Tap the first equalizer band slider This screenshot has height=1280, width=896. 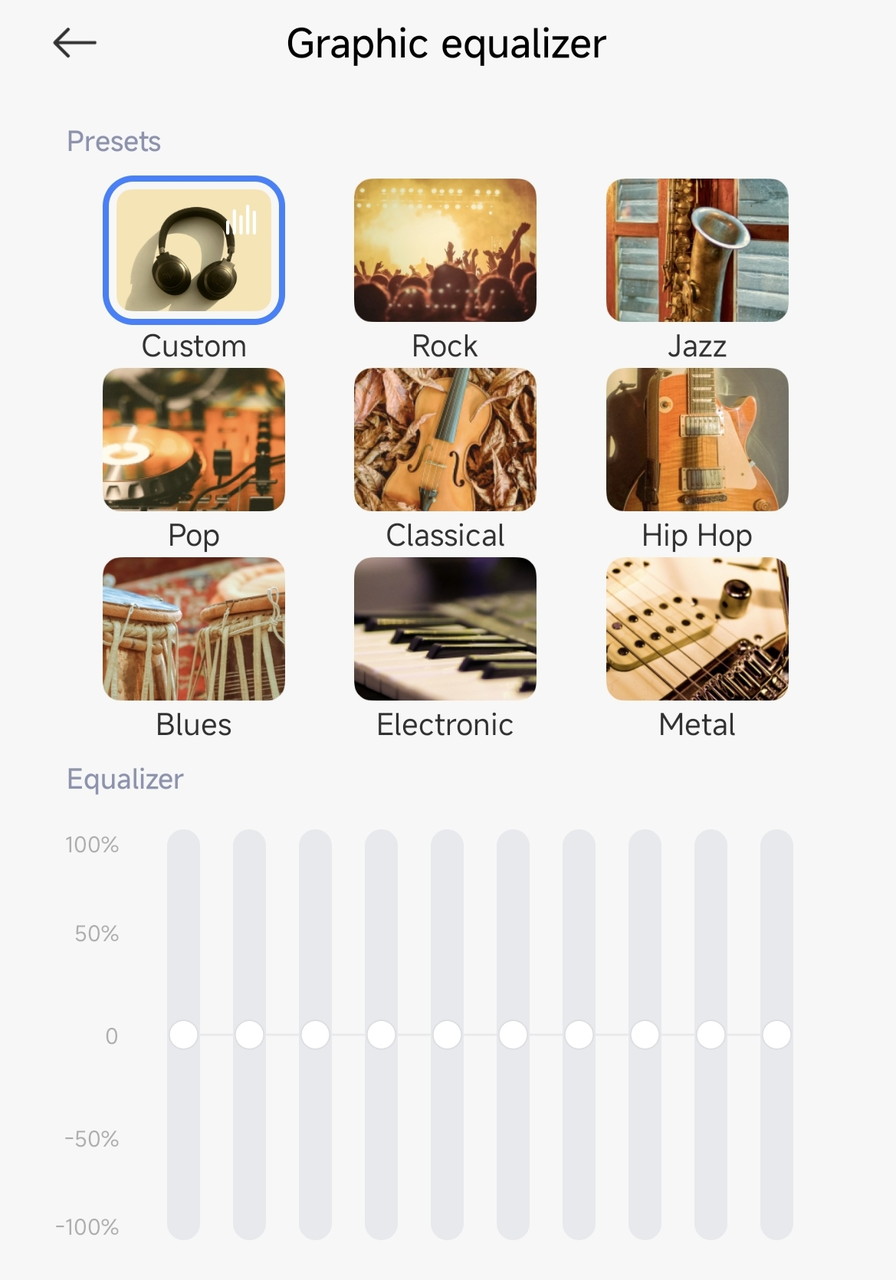tap(183, 1035)
